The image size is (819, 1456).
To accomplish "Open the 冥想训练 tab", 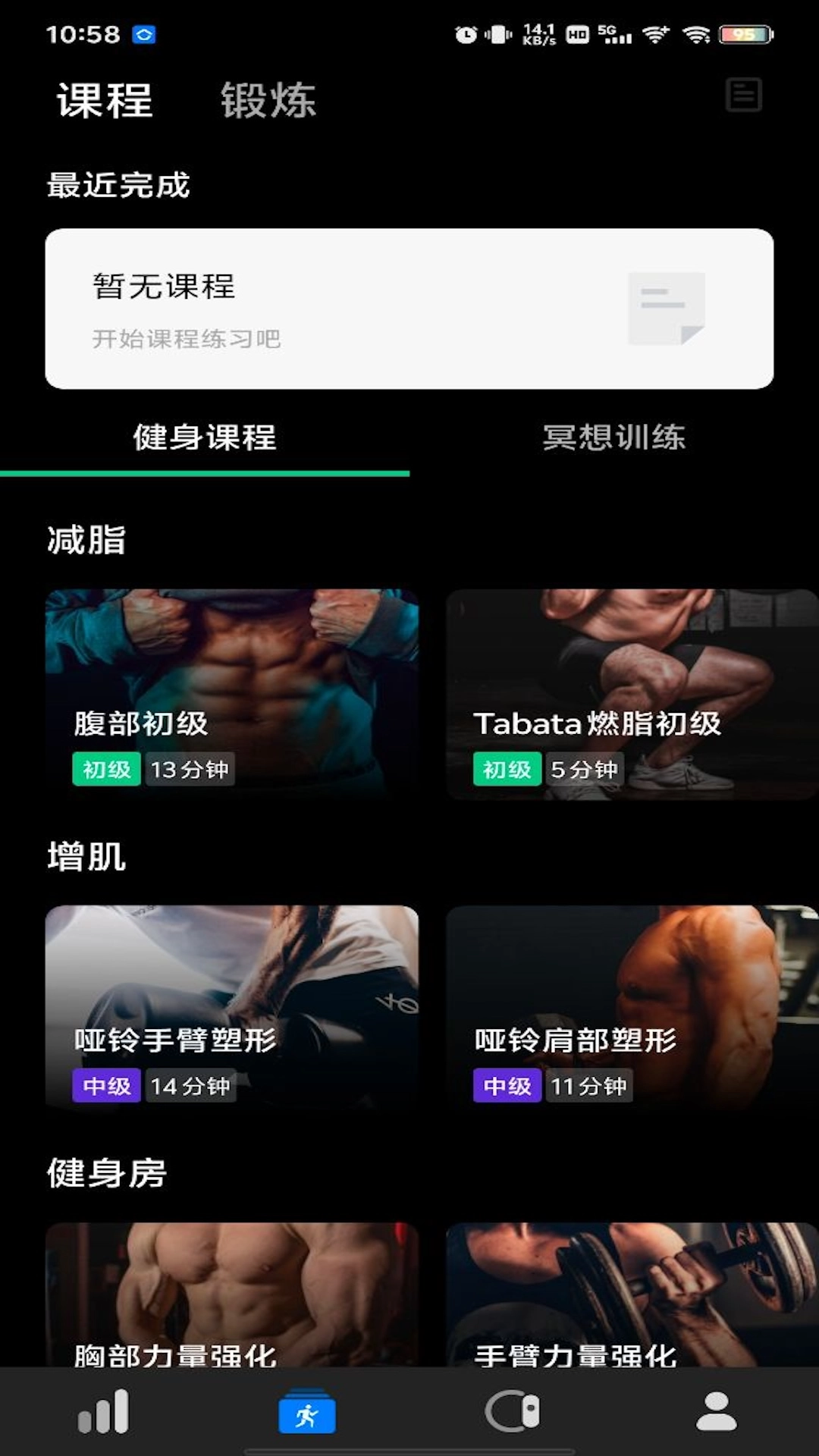I will click(x=614, y=438).
